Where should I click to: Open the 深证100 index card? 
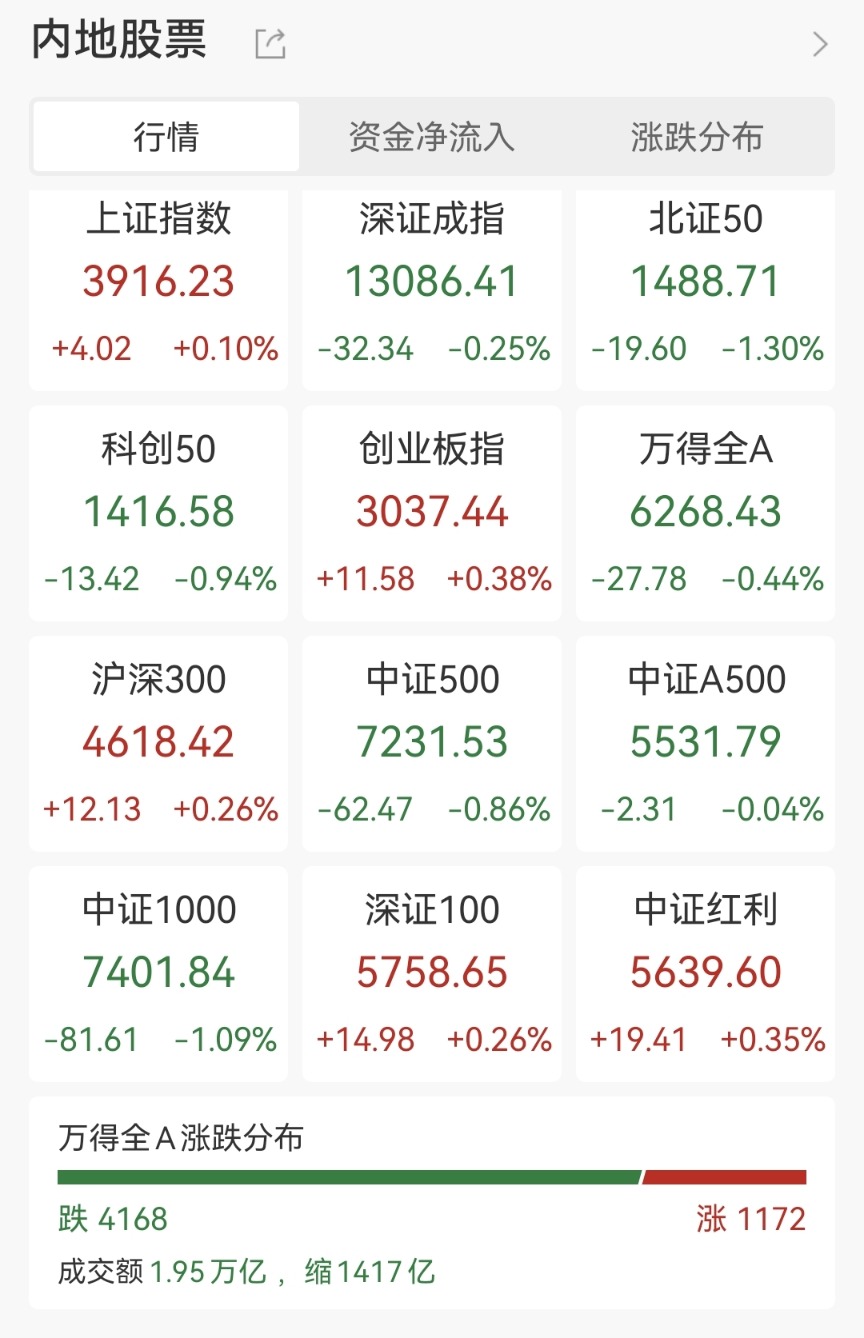point(432,973)
